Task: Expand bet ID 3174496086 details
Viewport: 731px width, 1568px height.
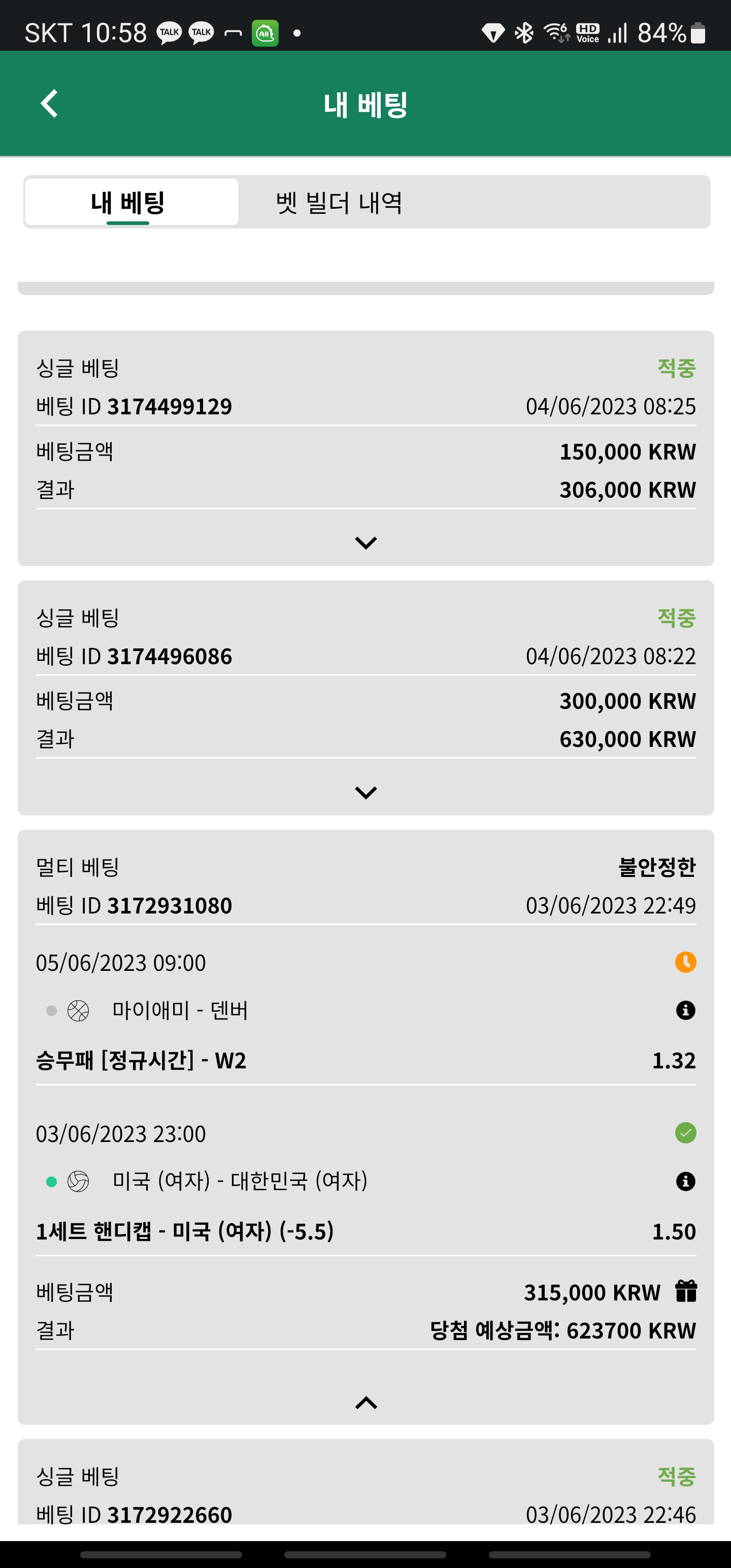Action: (x=365, y=792)
